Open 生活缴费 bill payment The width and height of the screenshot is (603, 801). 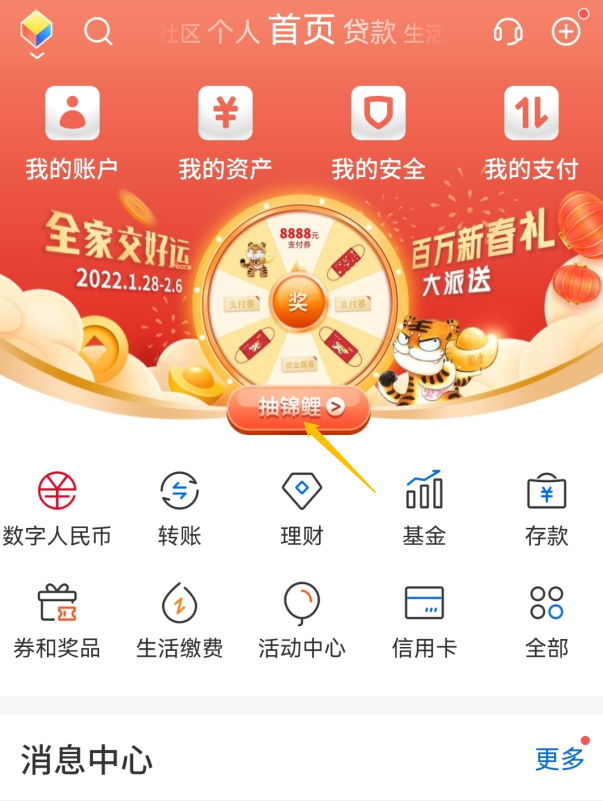point(180,620)
